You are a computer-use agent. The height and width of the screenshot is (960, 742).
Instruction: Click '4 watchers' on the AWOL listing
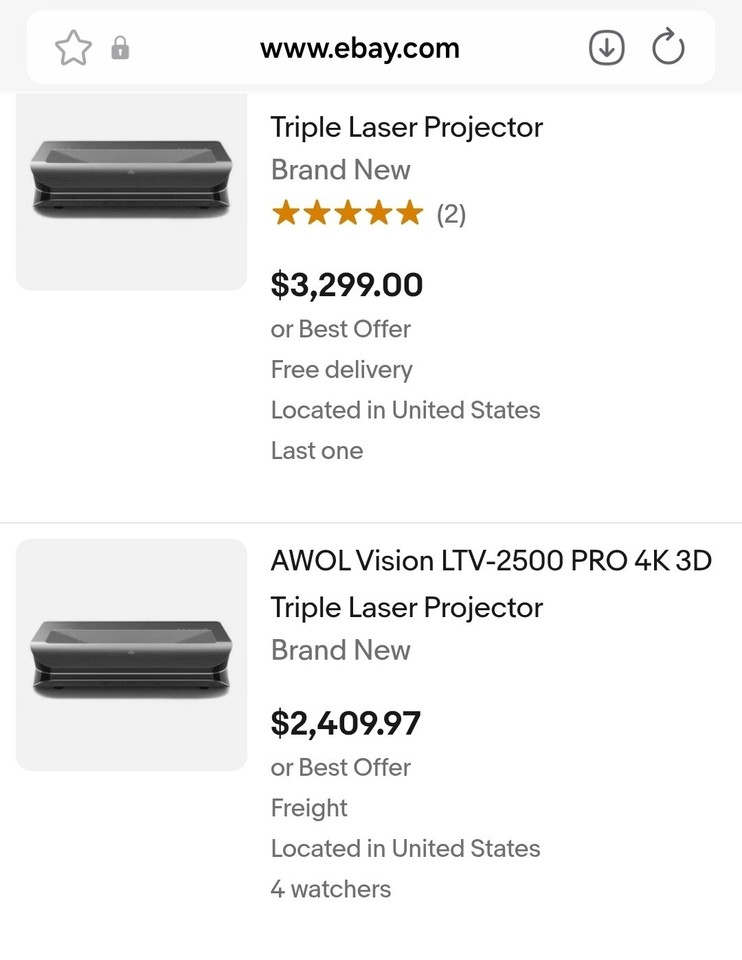click(x=330, y=888)
